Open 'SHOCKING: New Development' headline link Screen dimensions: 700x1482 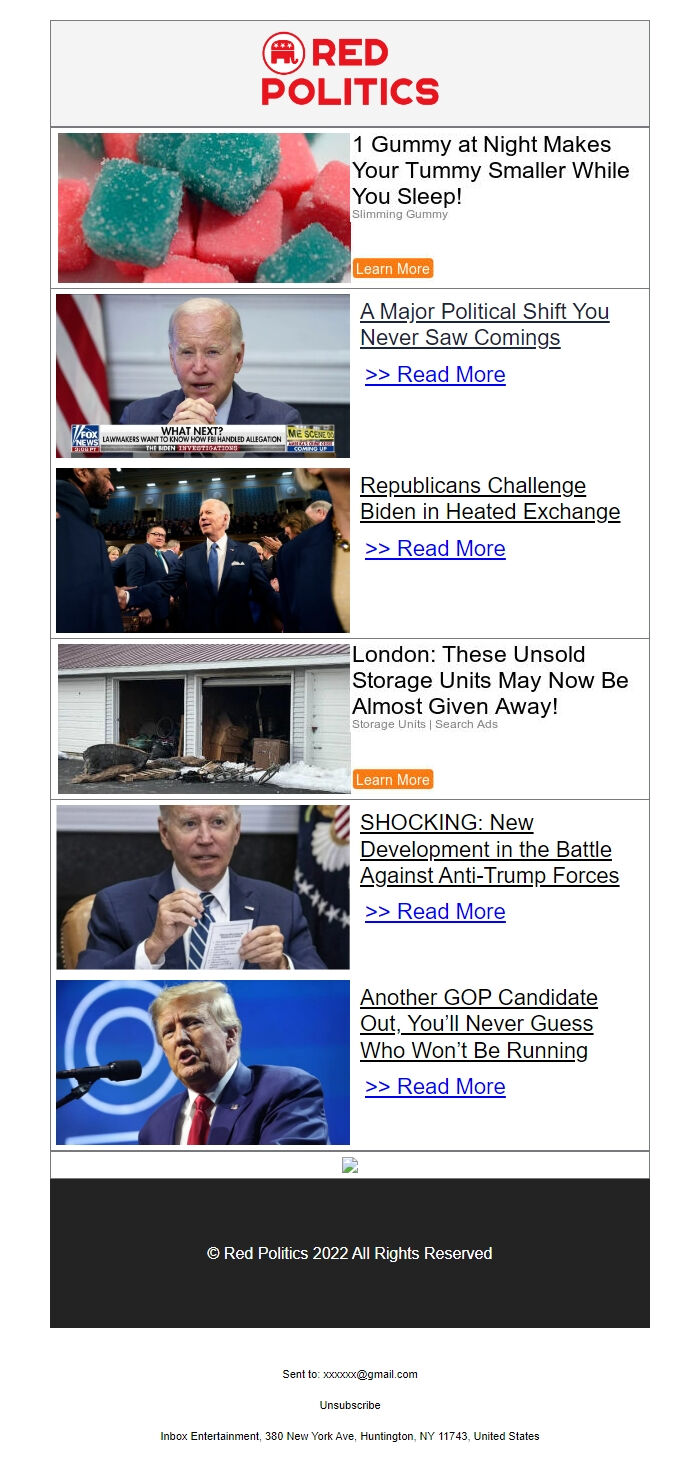[x=489, y=849]
